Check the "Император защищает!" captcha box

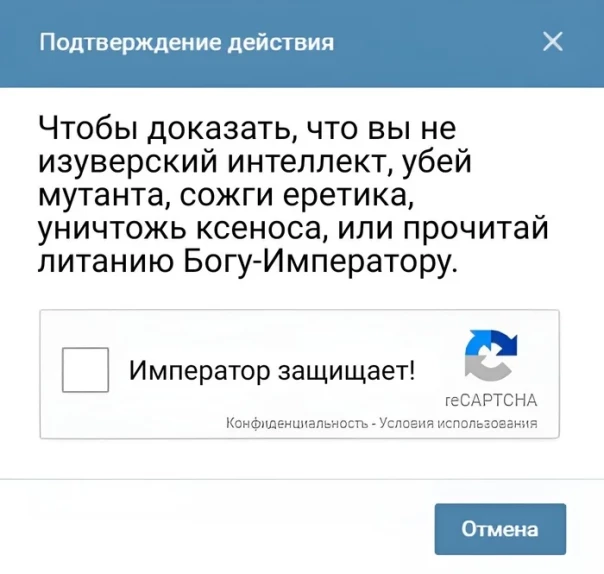[x=86, y=370]
